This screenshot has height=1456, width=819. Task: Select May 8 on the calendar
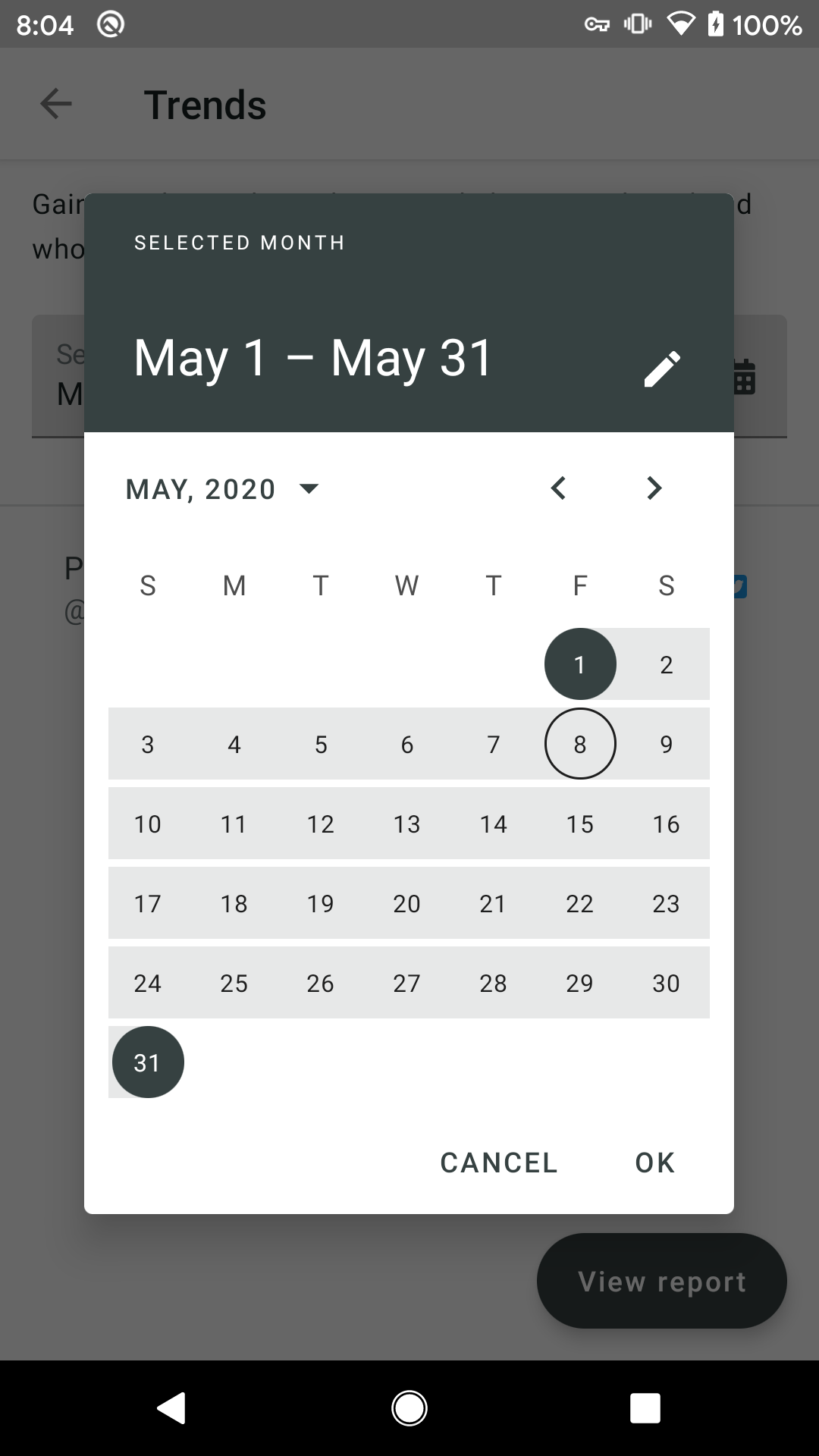(580, 744)
